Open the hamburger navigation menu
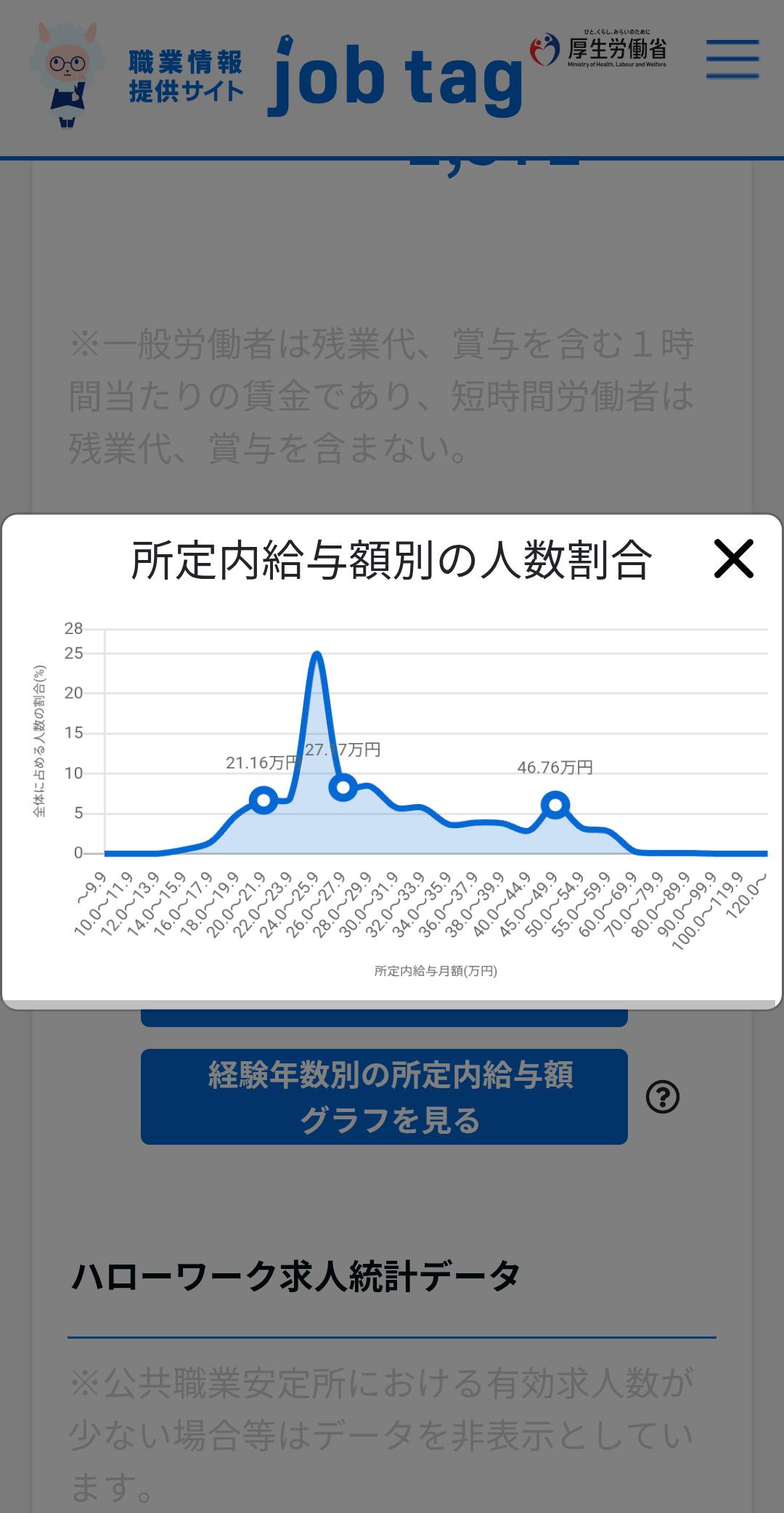Viewport: 784px width, 1513px height. (x=732, y=59)
